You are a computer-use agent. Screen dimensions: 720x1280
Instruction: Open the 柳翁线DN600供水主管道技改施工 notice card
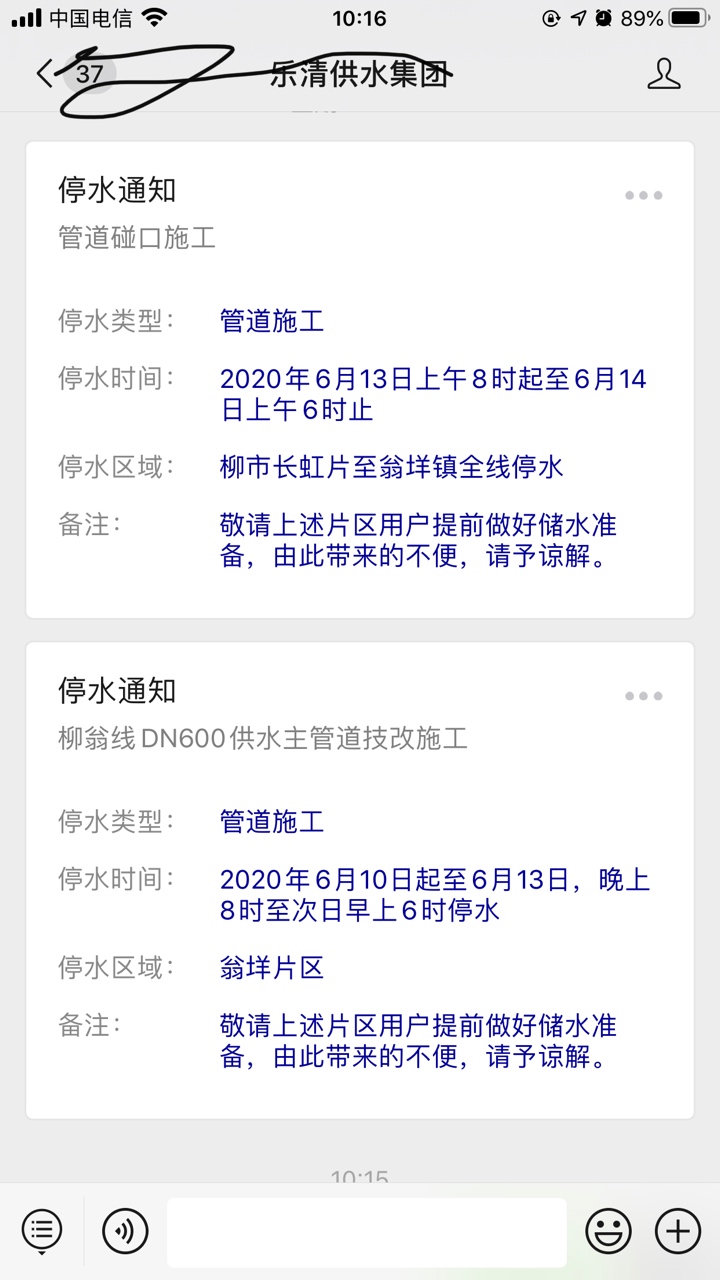[x=360, y=880]
